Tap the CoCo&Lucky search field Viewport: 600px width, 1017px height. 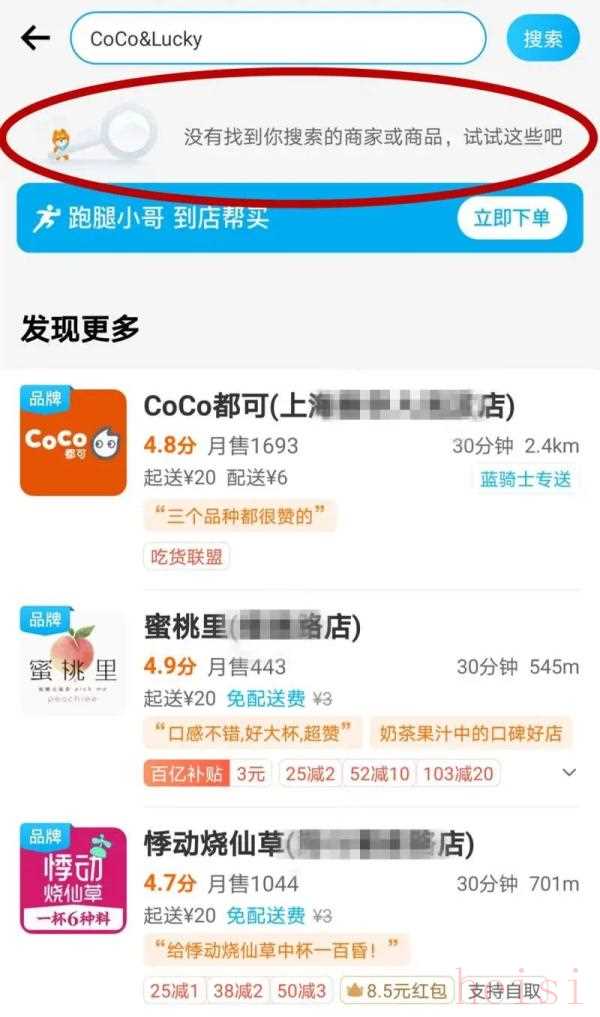coord(277,39)
